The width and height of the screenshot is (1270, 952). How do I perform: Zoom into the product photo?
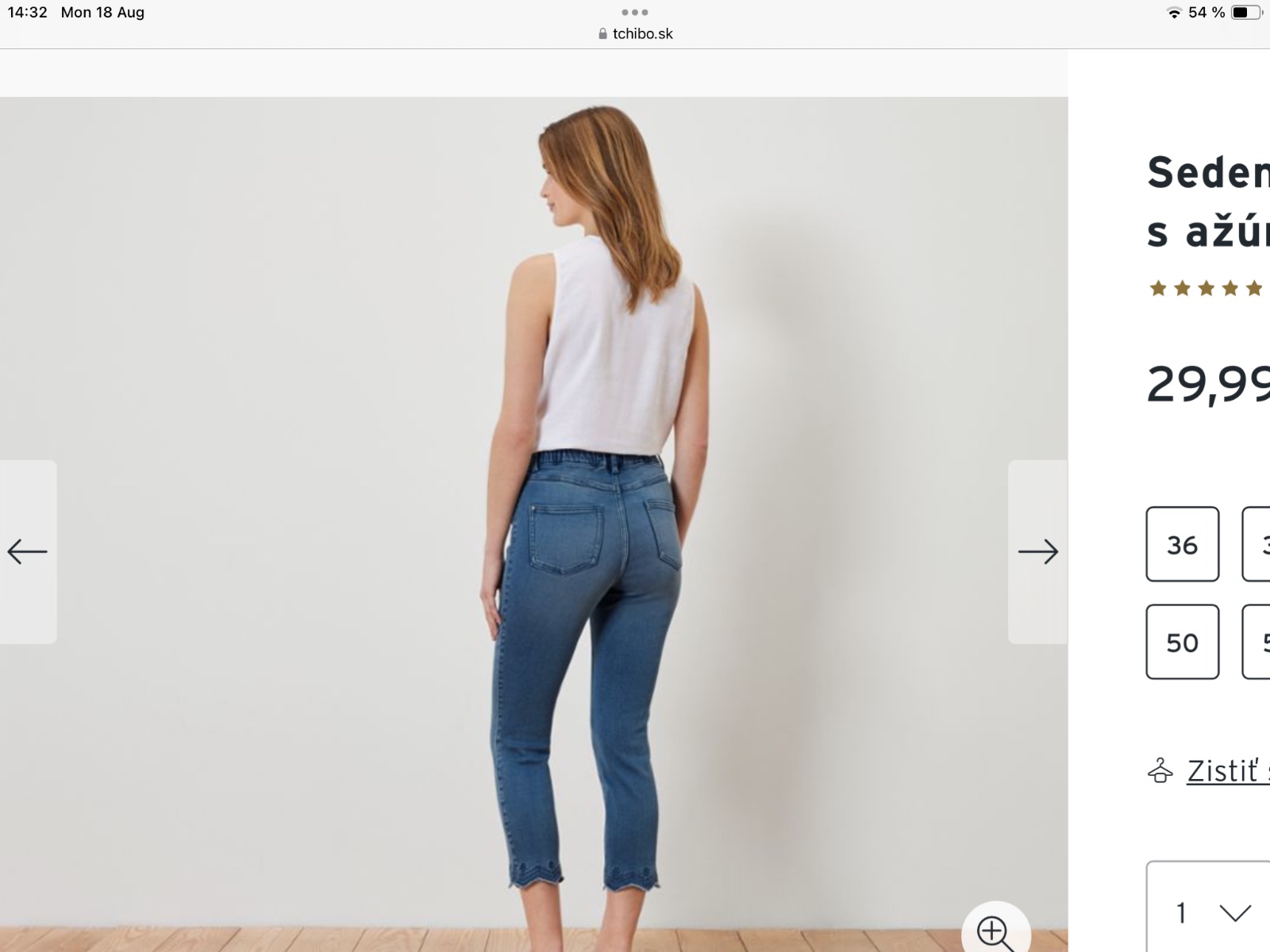[x=995, y=931]
